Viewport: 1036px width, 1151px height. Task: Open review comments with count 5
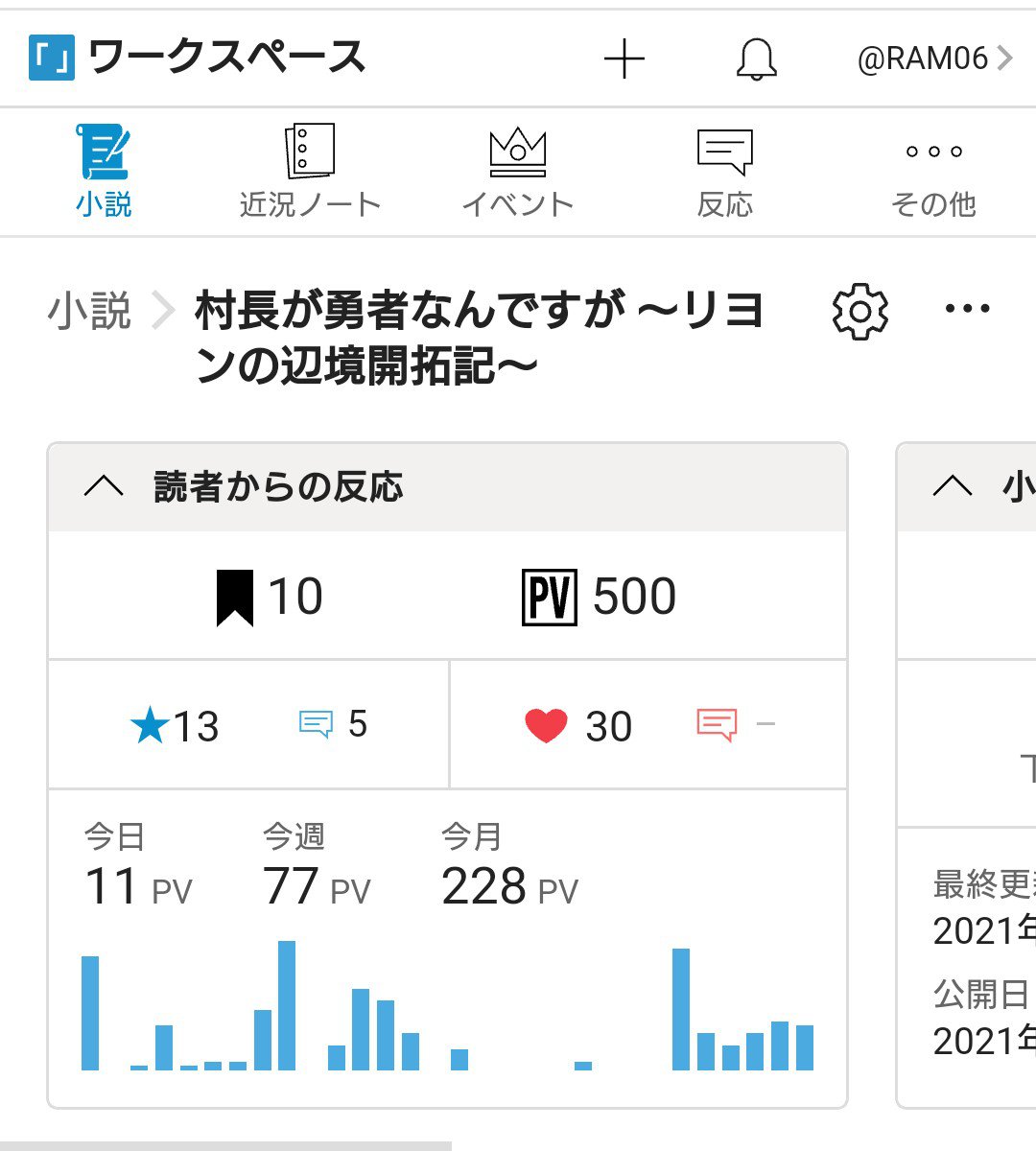coord(333,724)
